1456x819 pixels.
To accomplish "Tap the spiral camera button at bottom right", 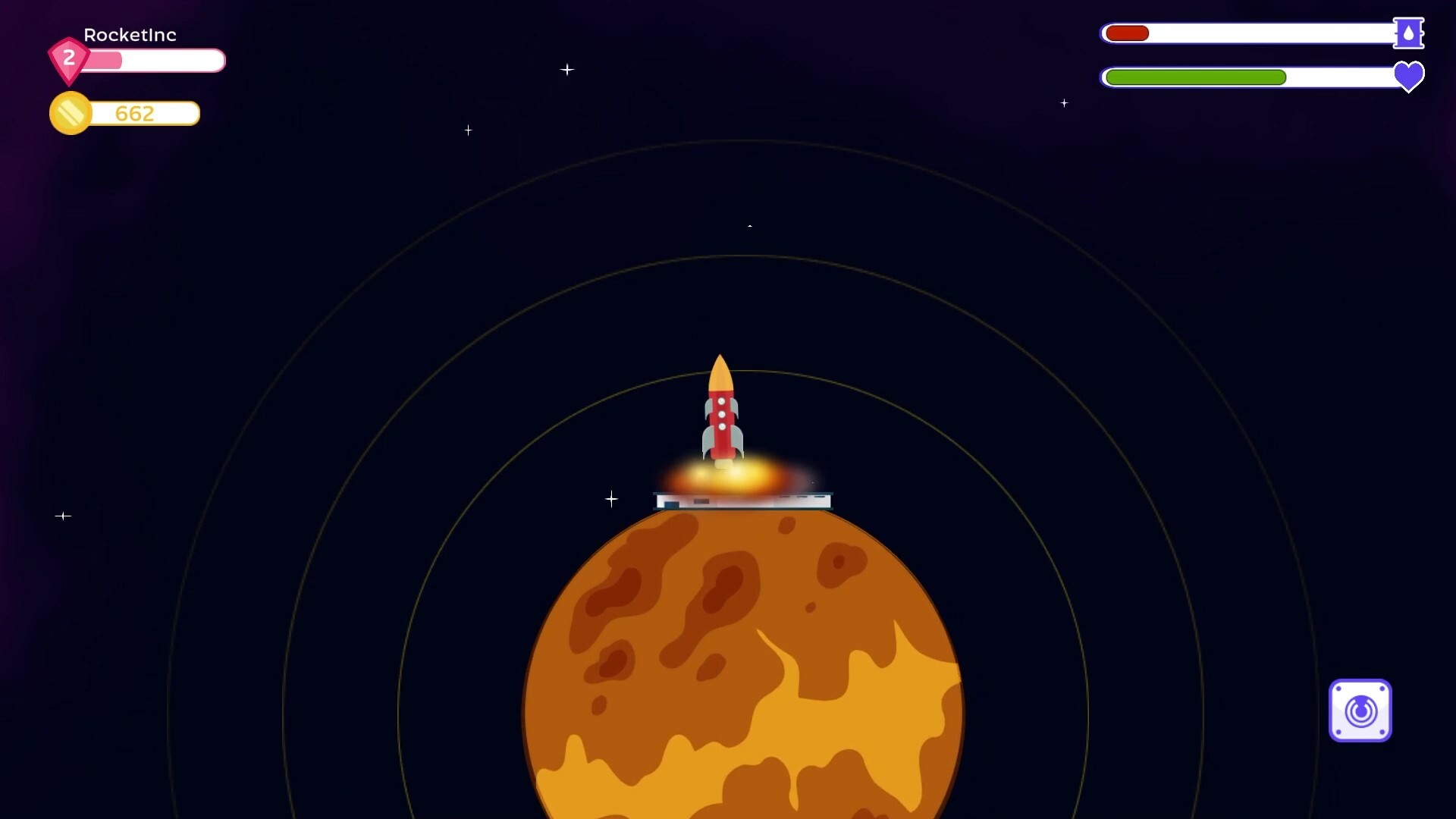I will [1360, 711].
